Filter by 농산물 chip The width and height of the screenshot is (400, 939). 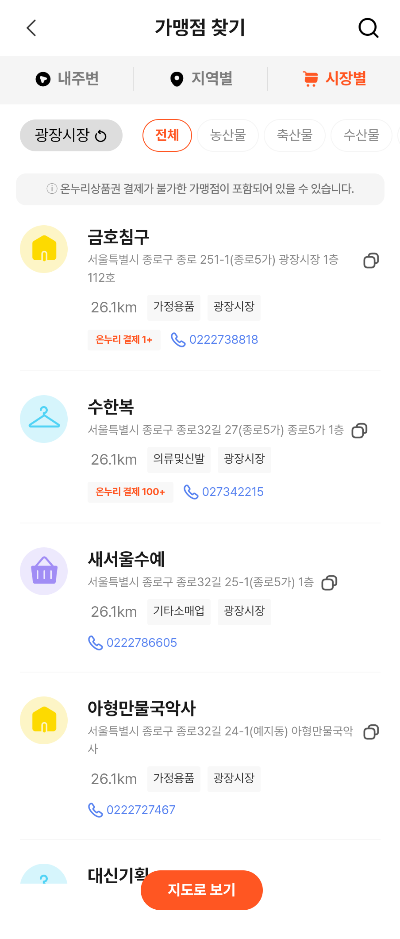point(228,135)
